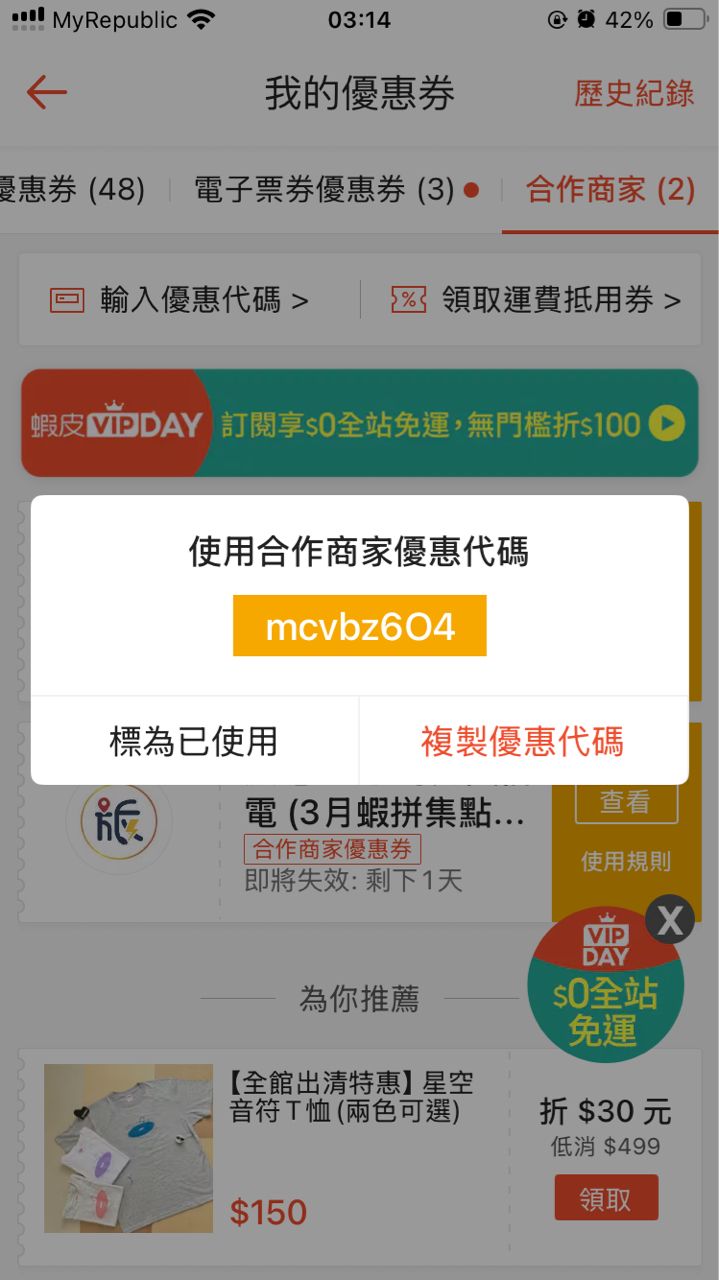Open 輸入優惠代碼 entry

pyautogui.click(x=180, y=300)
